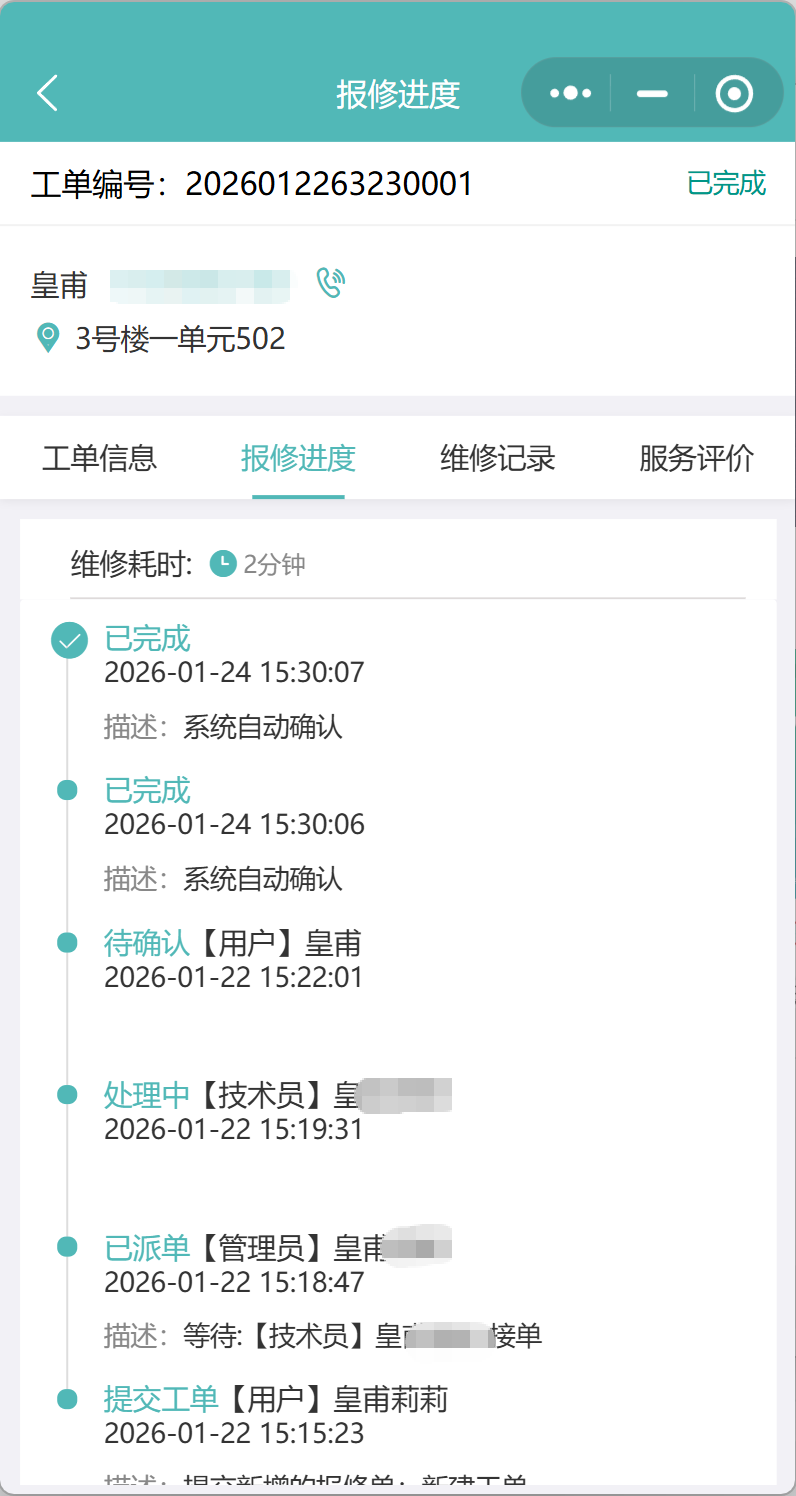Click the contact name 皇甫
This screenshot has height=1496, width=796.
[x=58, y=284]
